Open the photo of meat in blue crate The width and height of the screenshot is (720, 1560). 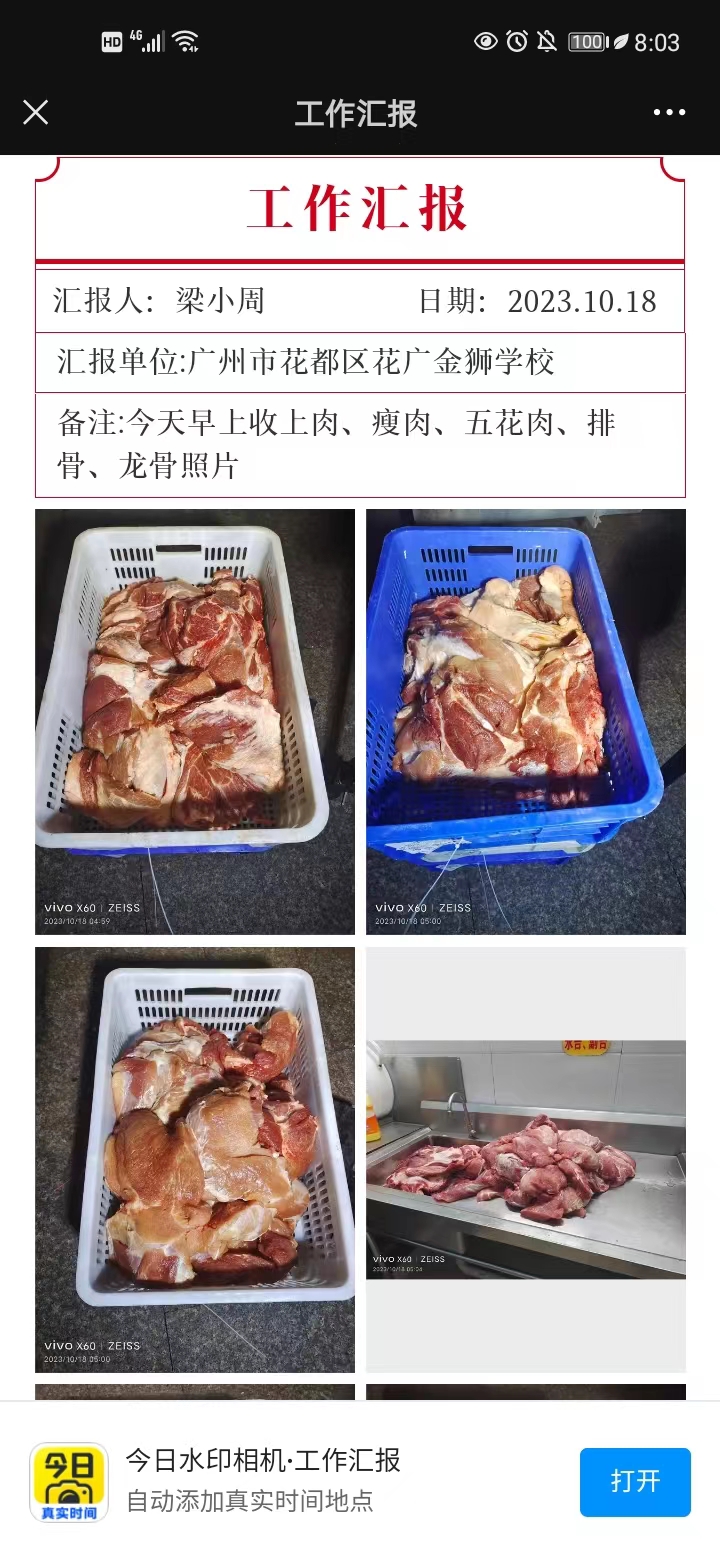[525, 721]
